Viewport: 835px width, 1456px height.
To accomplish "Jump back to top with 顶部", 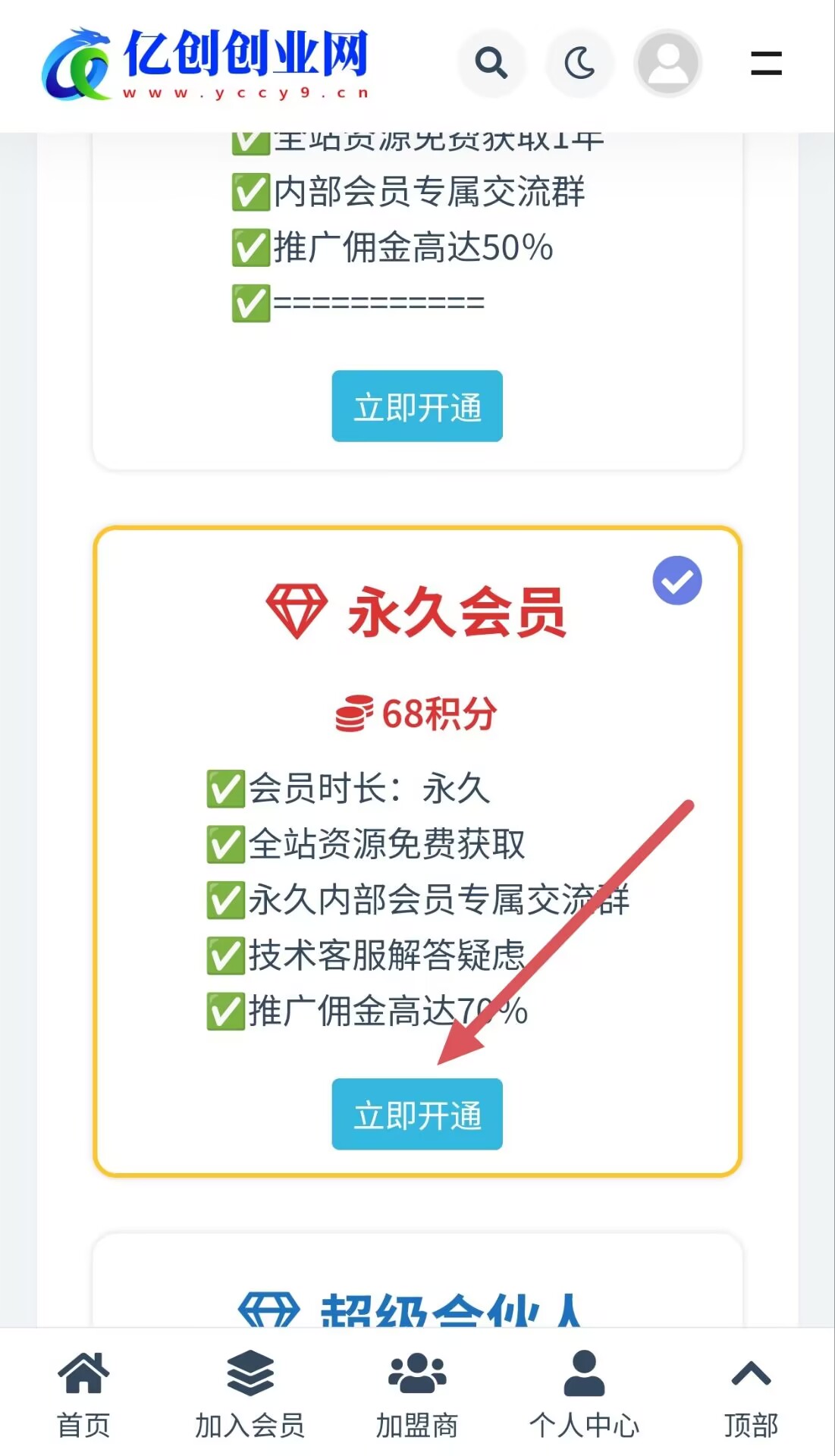I will coord(751,1394).
